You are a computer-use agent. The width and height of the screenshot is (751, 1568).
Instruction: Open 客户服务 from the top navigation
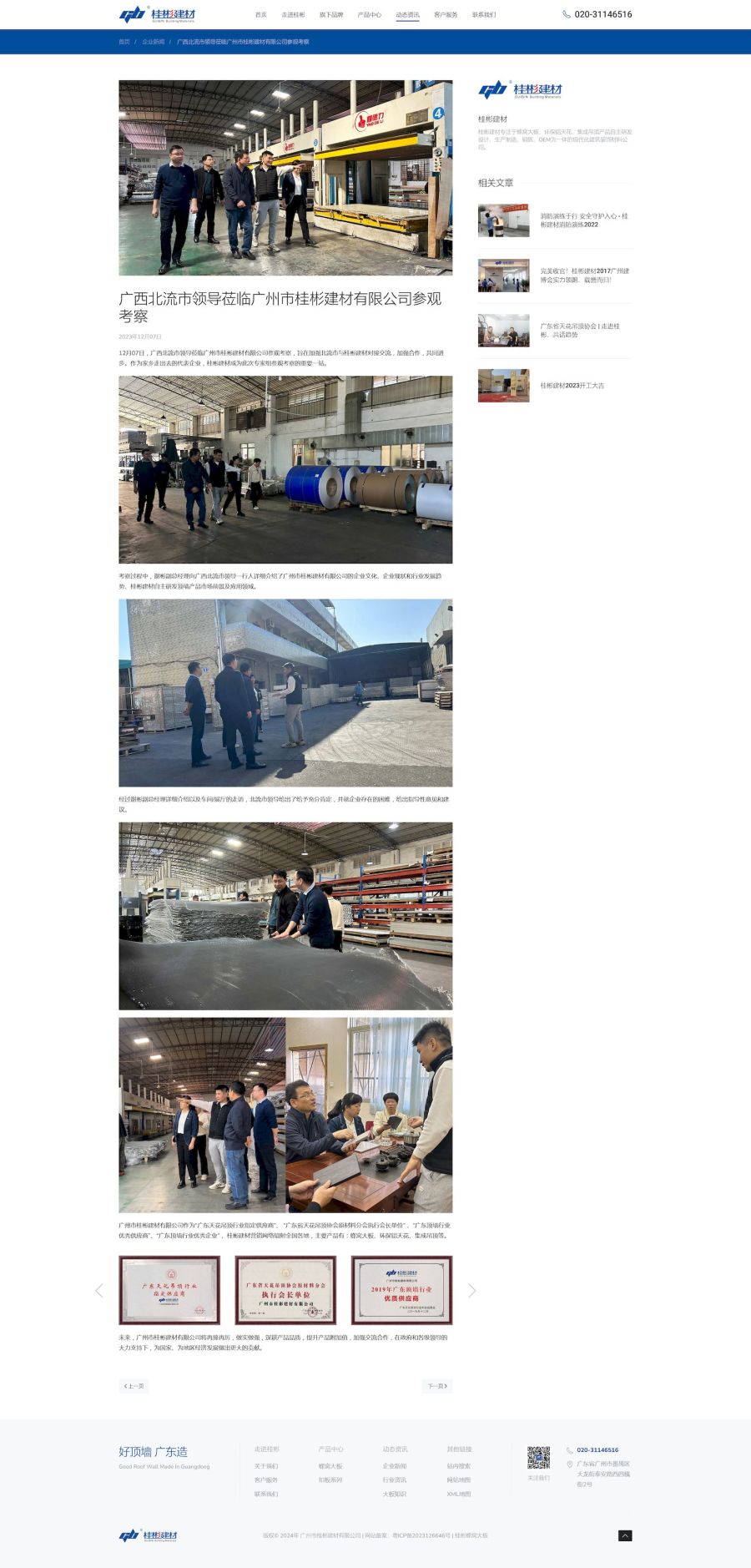(446, 15)
